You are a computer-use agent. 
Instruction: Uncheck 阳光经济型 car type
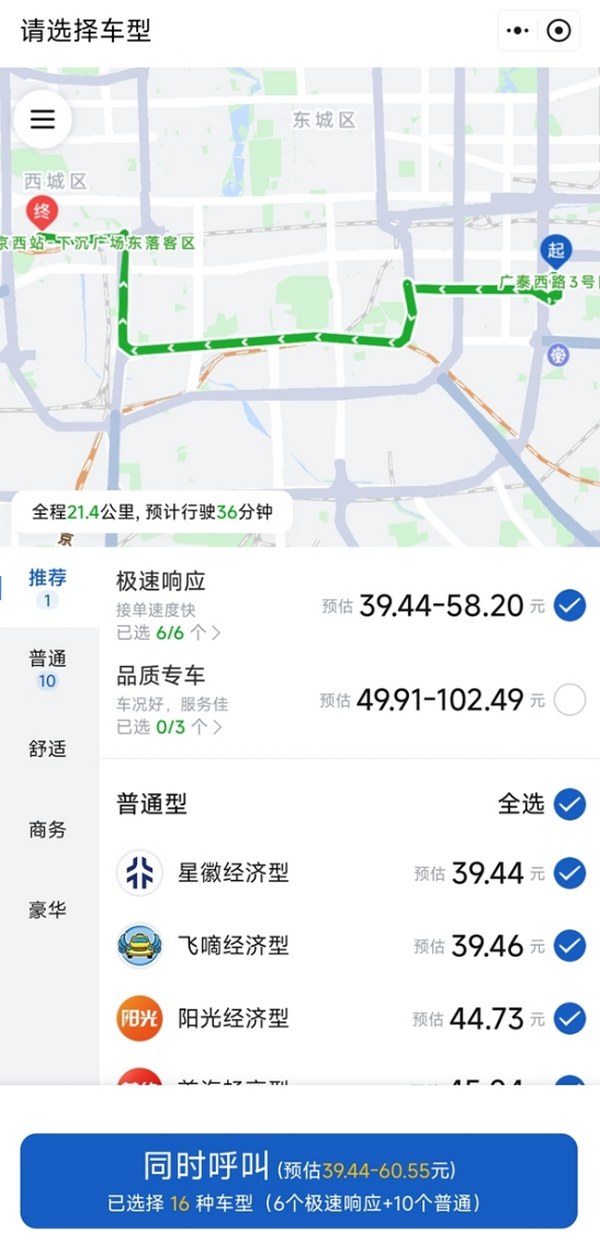570,1018
